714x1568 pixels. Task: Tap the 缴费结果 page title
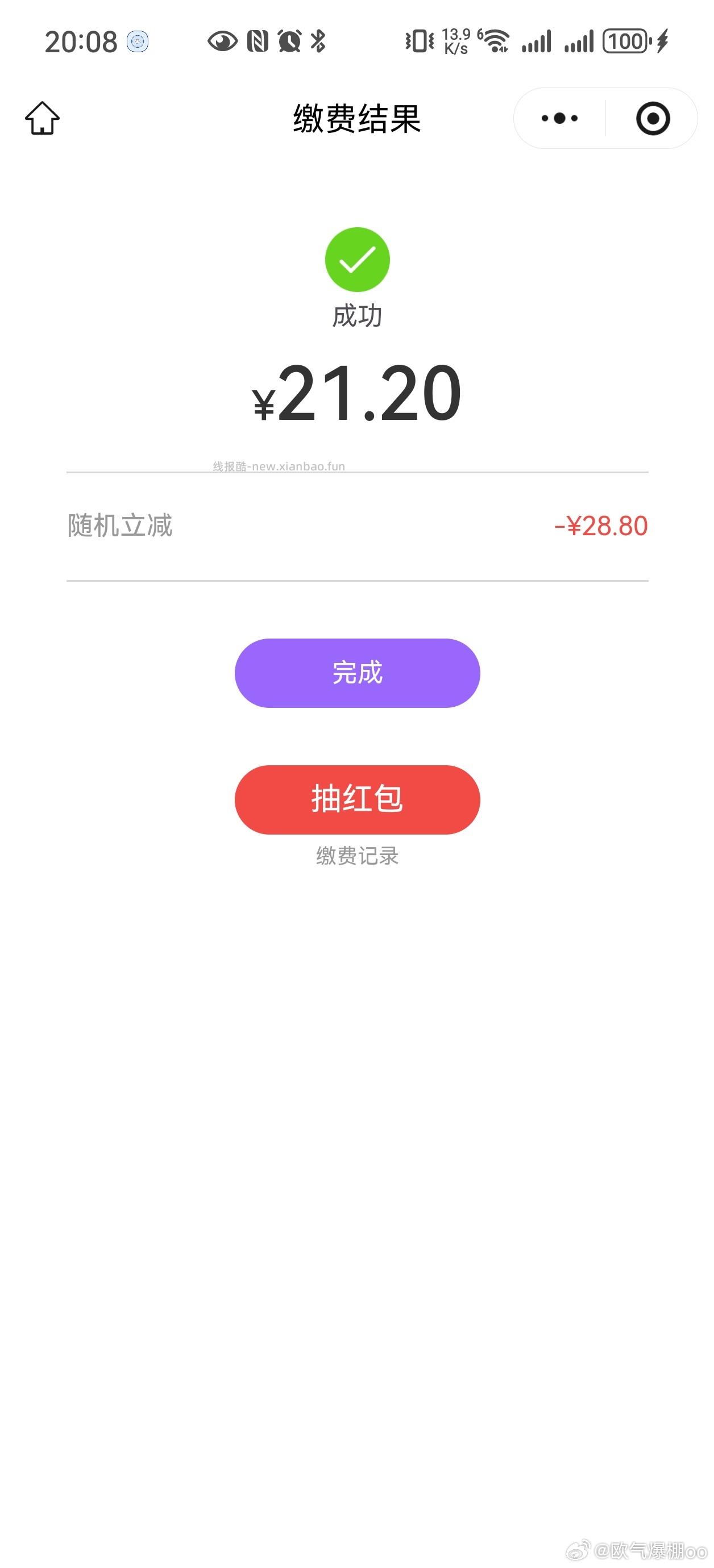(x=357, y=117)
